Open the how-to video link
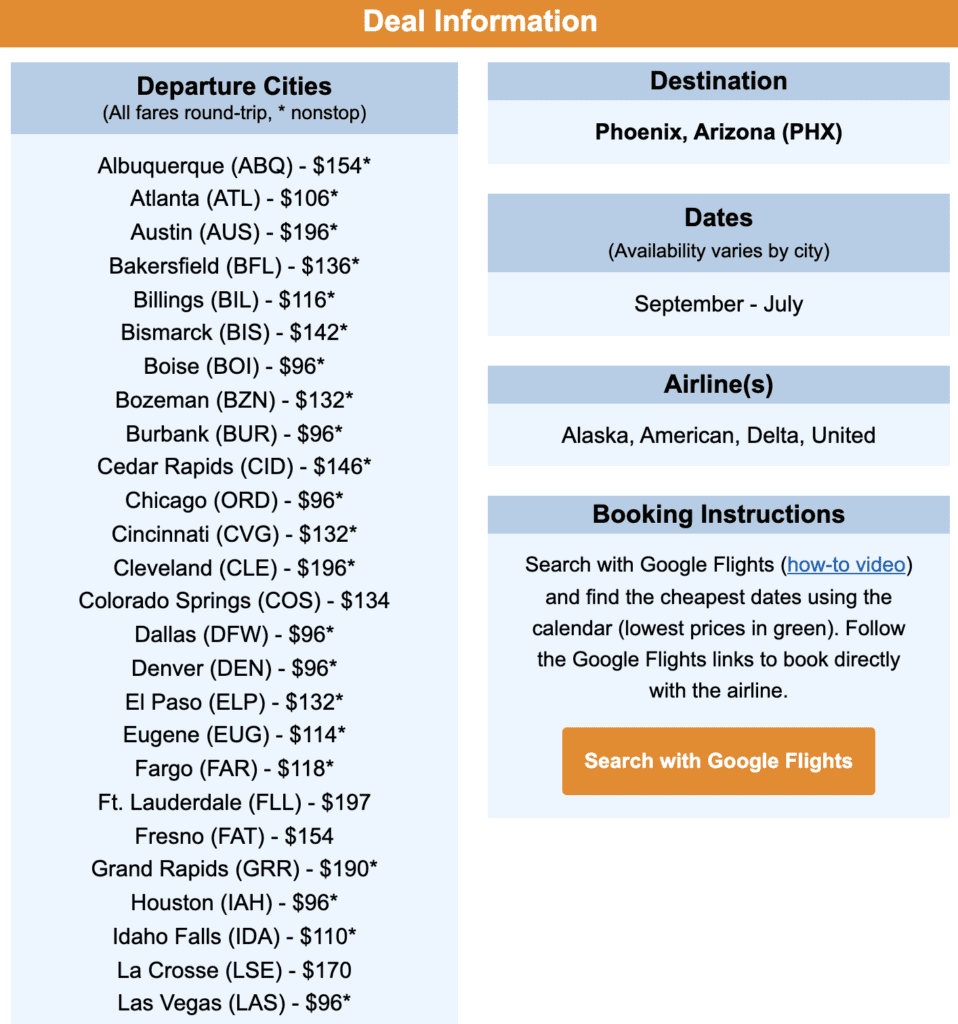Viewport: 958px width, 1024px height. point(846,565)
